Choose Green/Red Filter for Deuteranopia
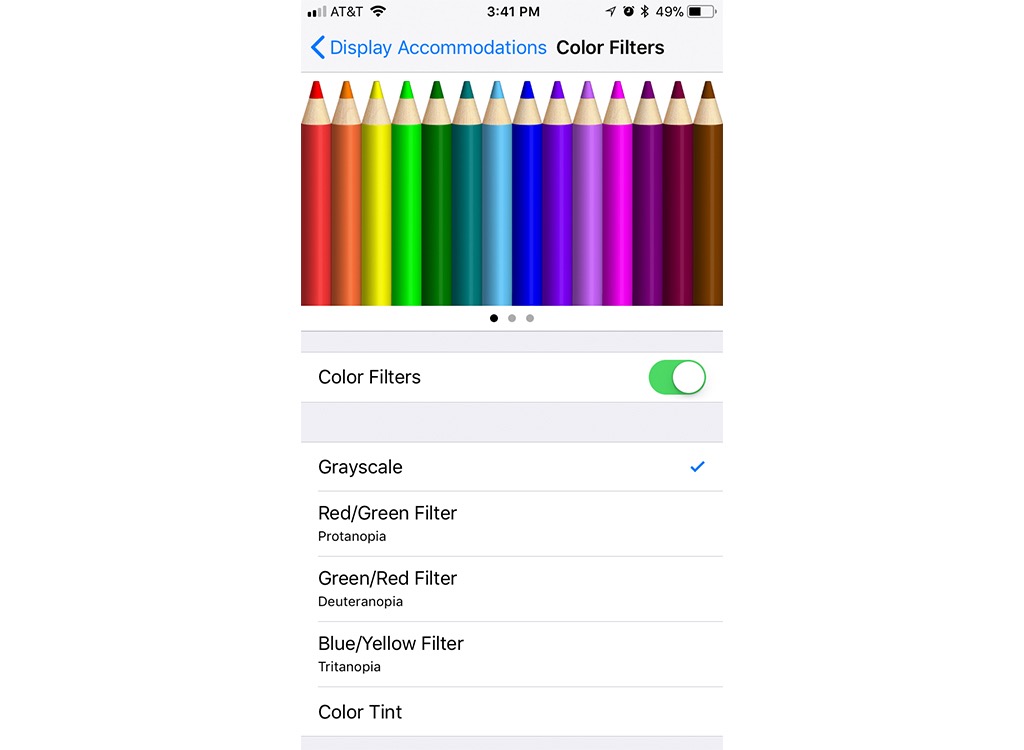The image size is (1024, 750). (x=511, y=588)
